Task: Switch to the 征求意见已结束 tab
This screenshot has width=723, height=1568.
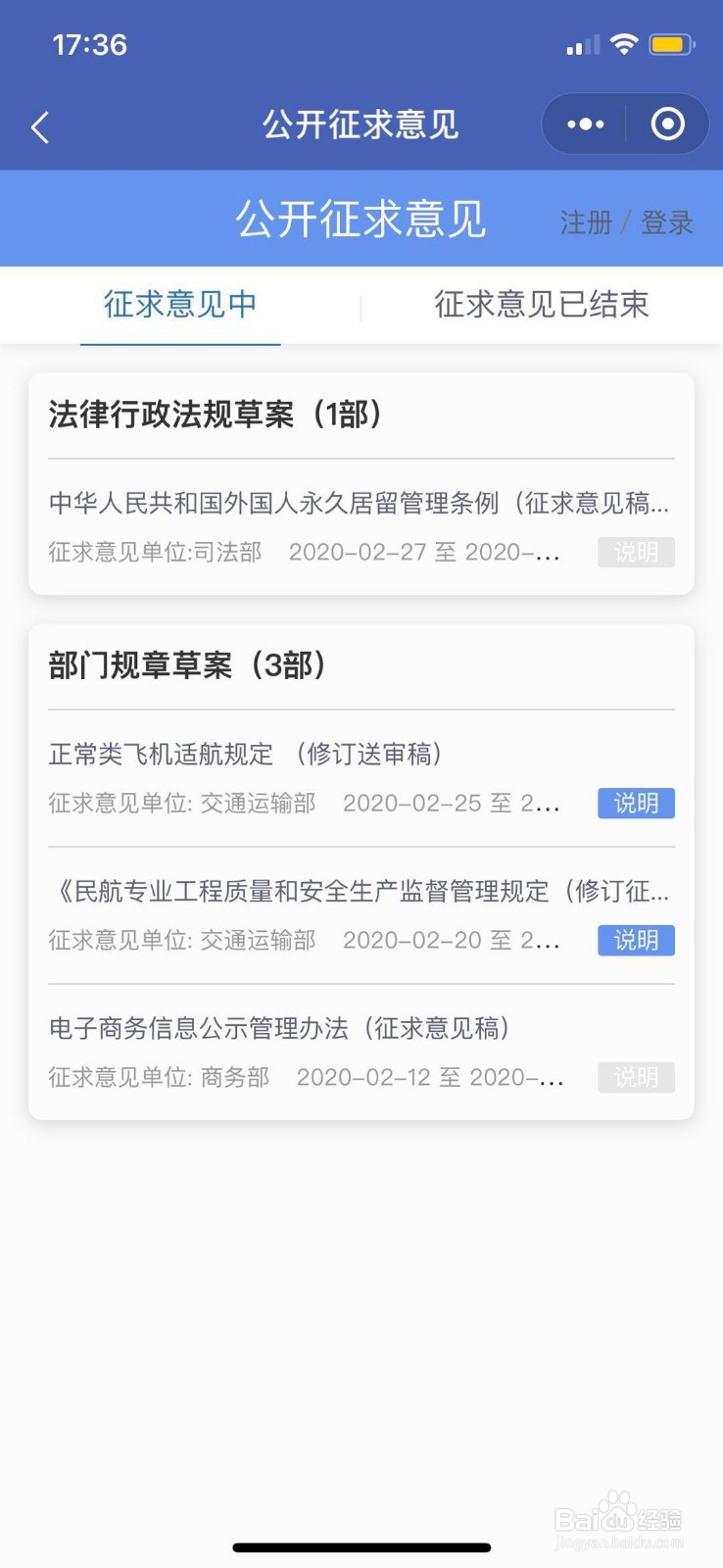Action: click(x=542, y=306)
